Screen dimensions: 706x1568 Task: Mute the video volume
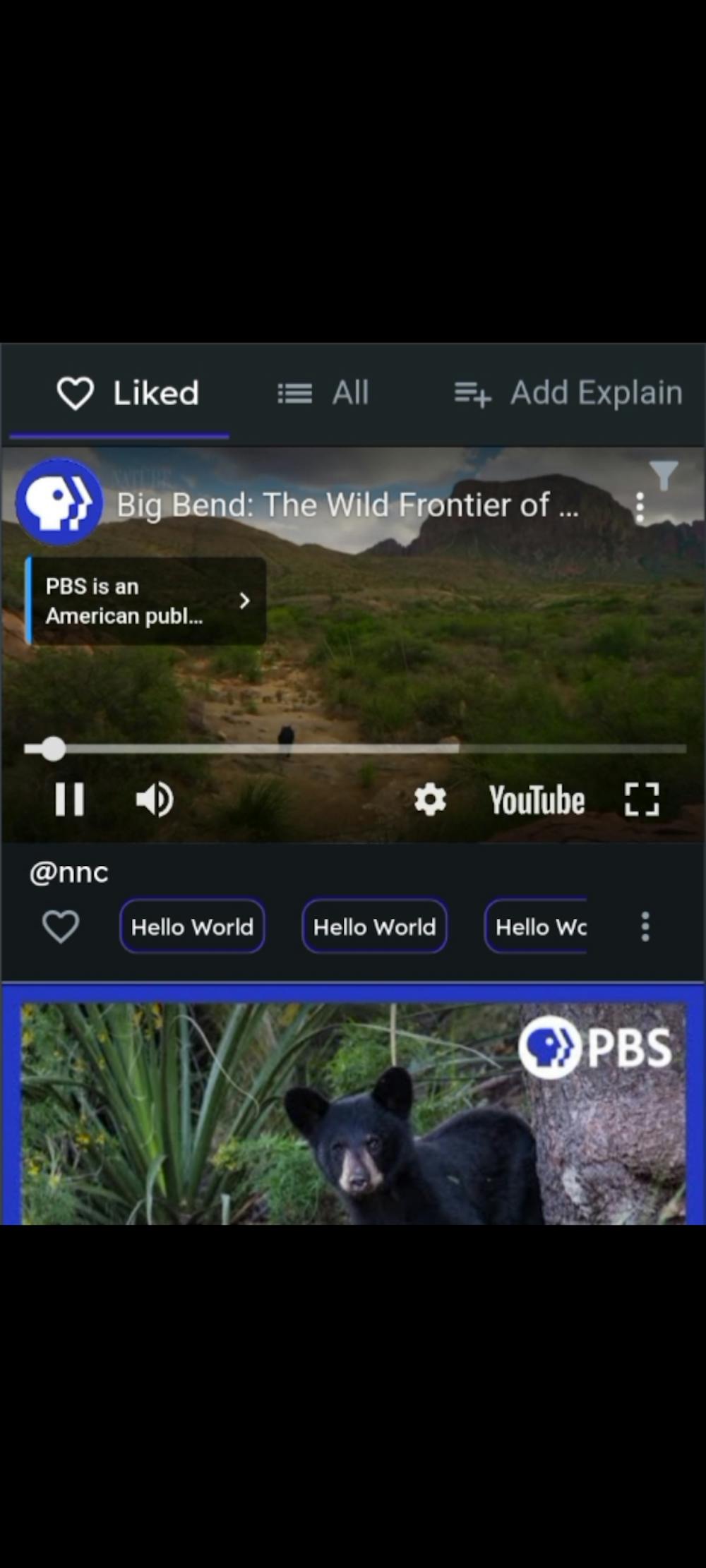(155, 800)
